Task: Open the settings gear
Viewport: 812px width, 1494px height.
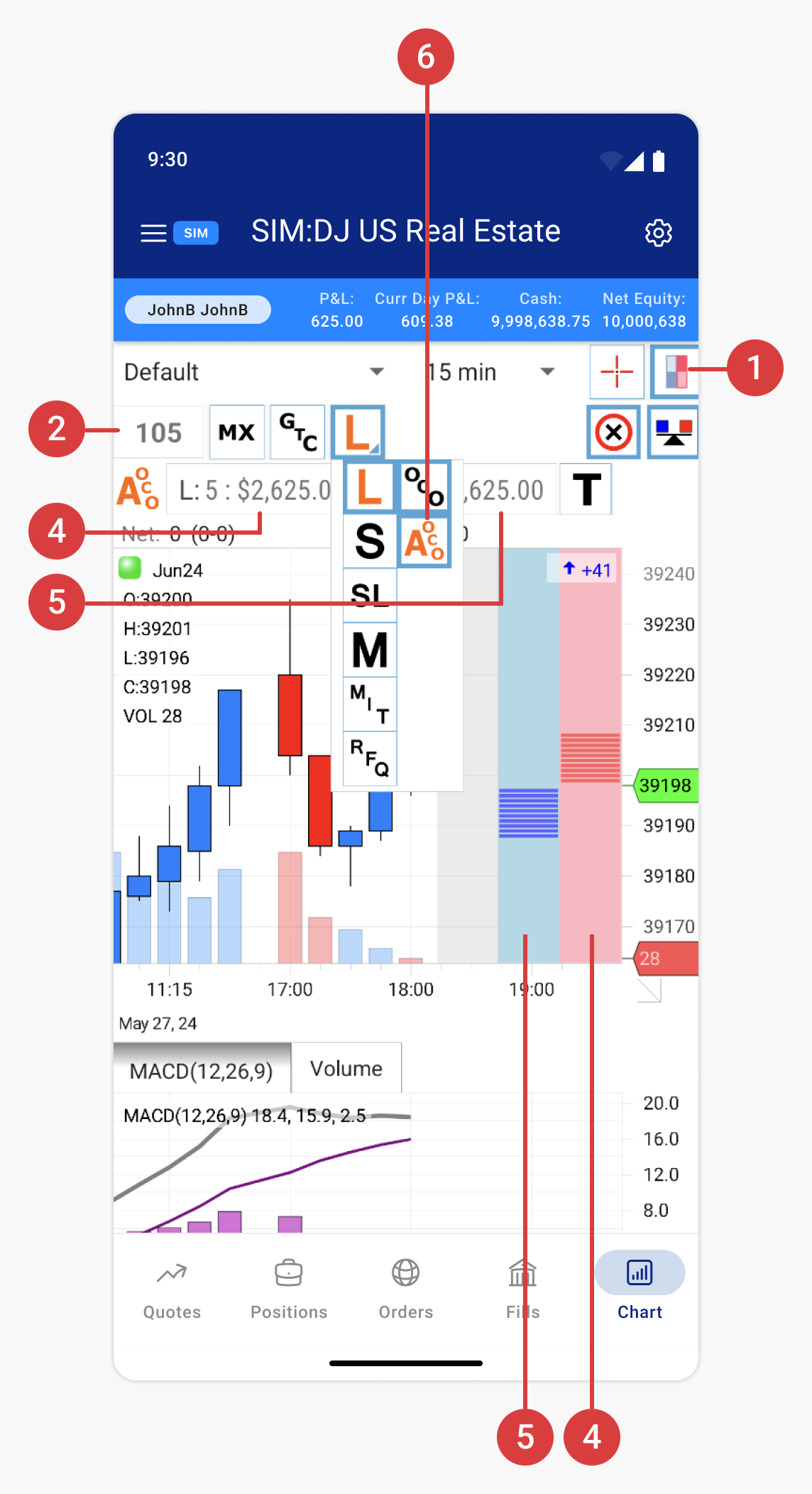Action: (x=659, y=232)
